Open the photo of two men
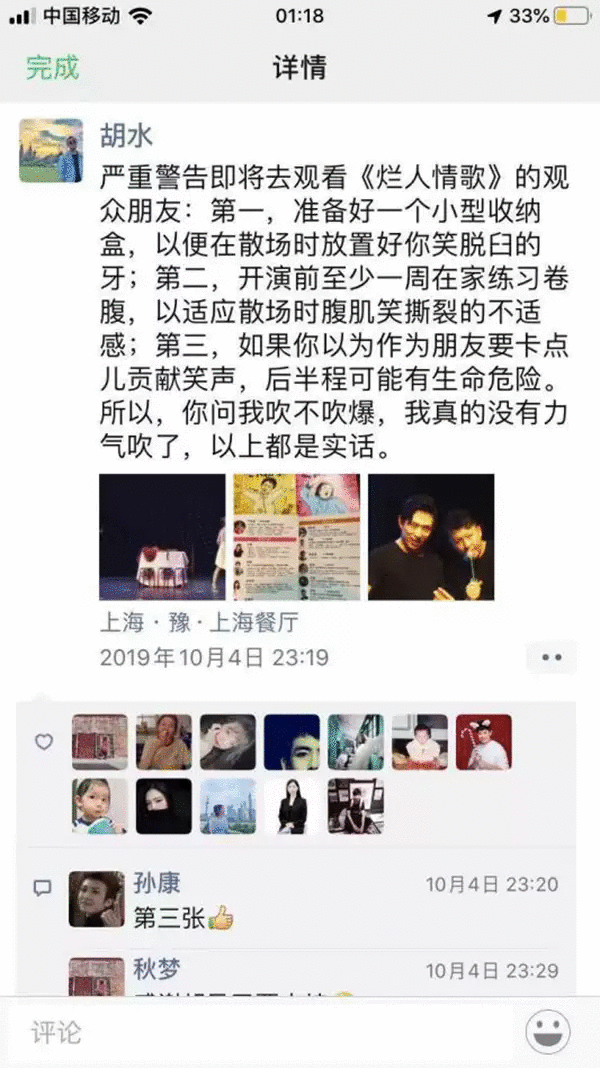The height and width of the screenshot is (1068, 600). (431, 537)
